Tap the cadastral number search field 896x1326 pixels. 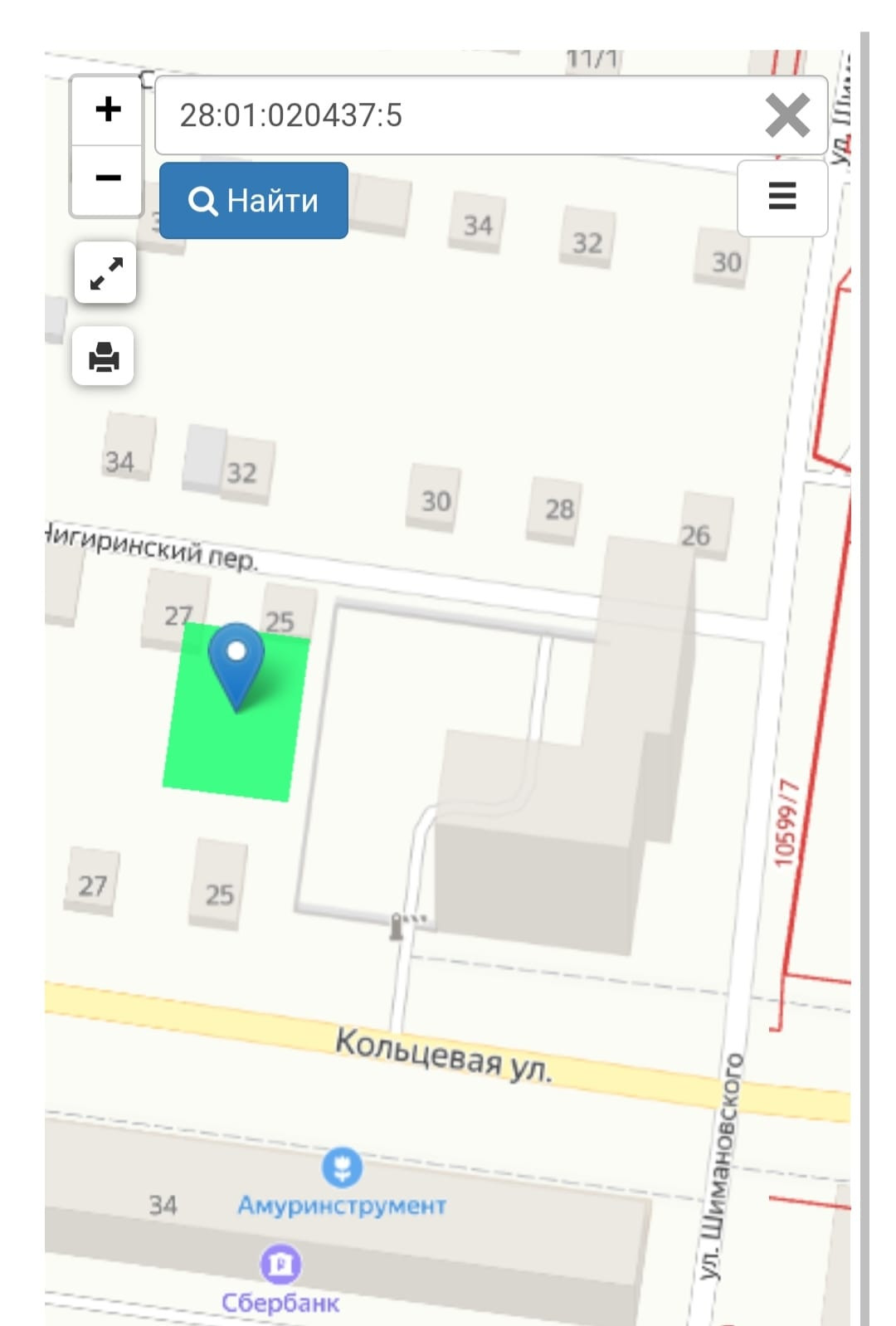[x=456, y=115]
